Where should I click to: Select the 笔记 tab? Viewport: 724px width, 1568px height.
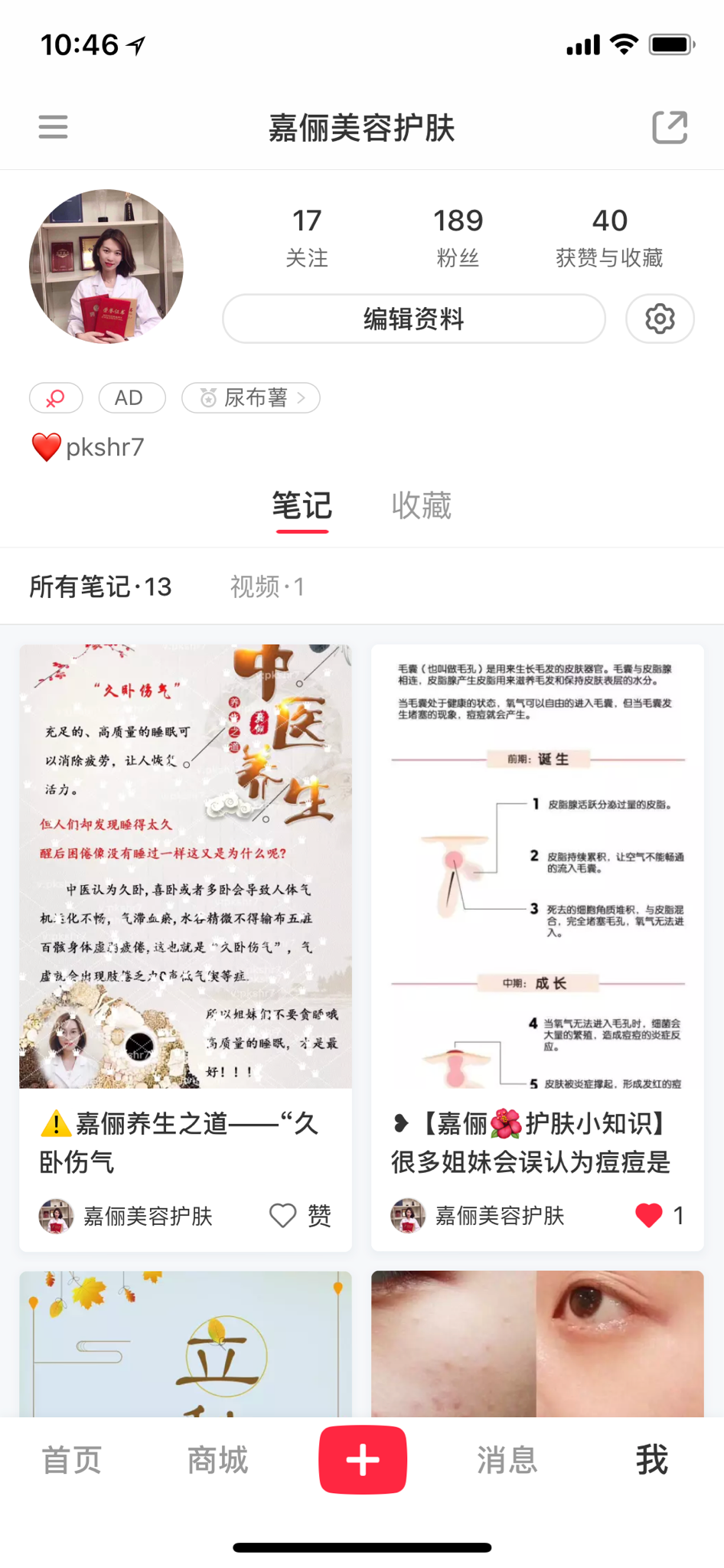click(302, 506)
